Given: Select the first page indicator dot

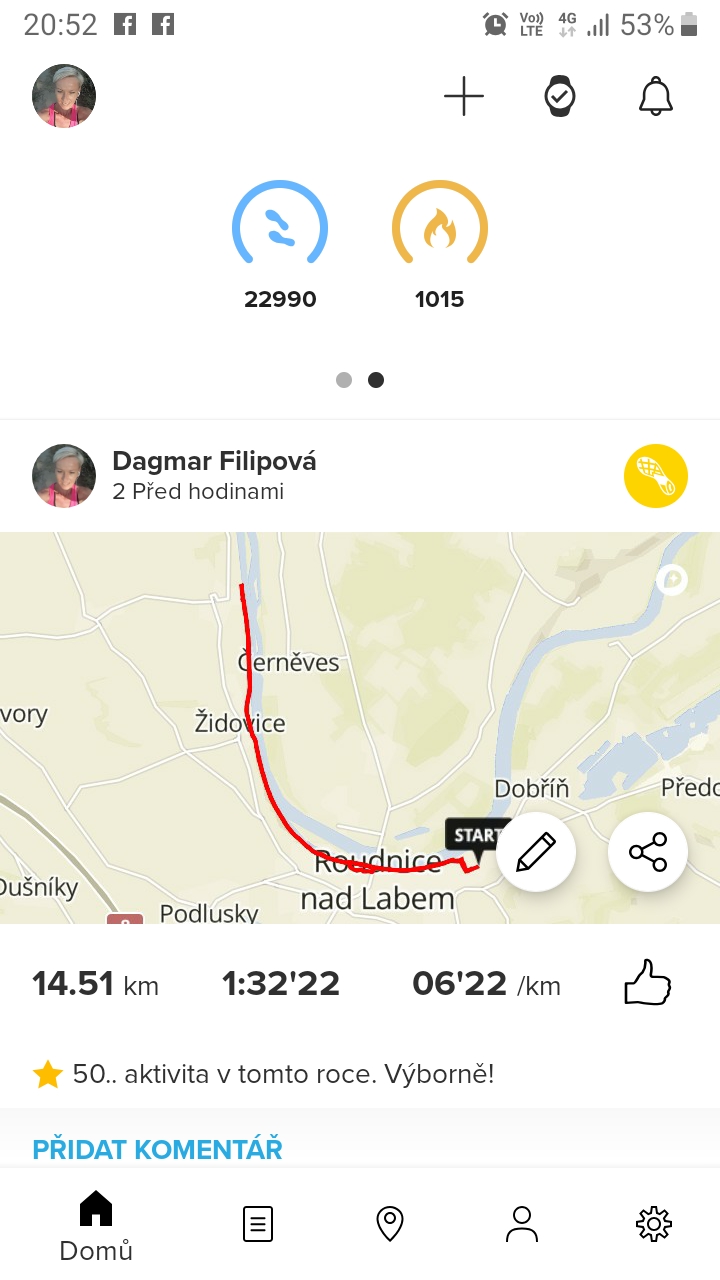Looking at the screenshot, I should pyautogui.click(x=344, y=380).
